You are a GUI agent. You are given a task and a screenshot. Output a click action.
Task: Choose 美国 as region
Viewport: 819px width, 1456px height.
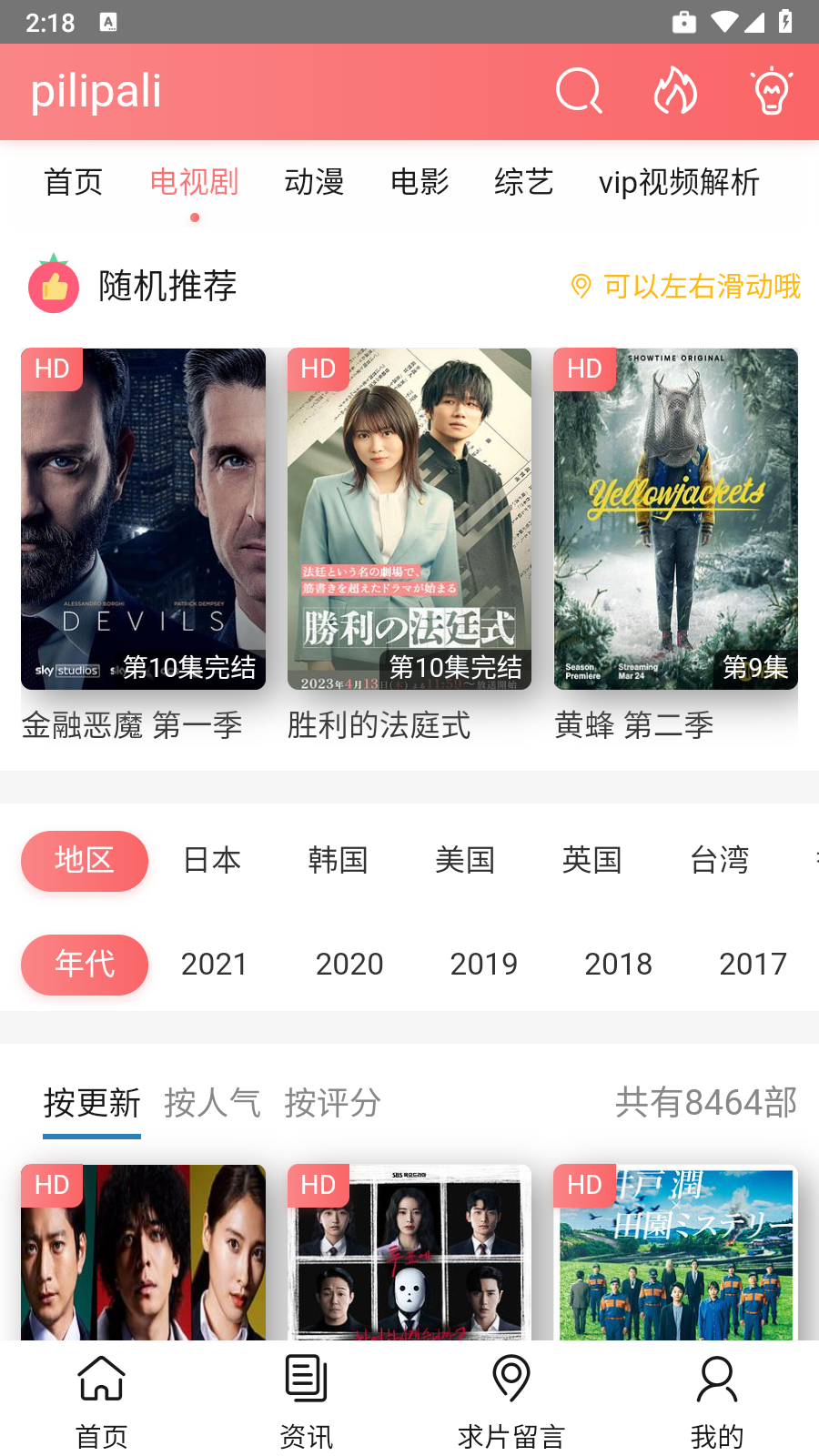click(x=465, y=860)
